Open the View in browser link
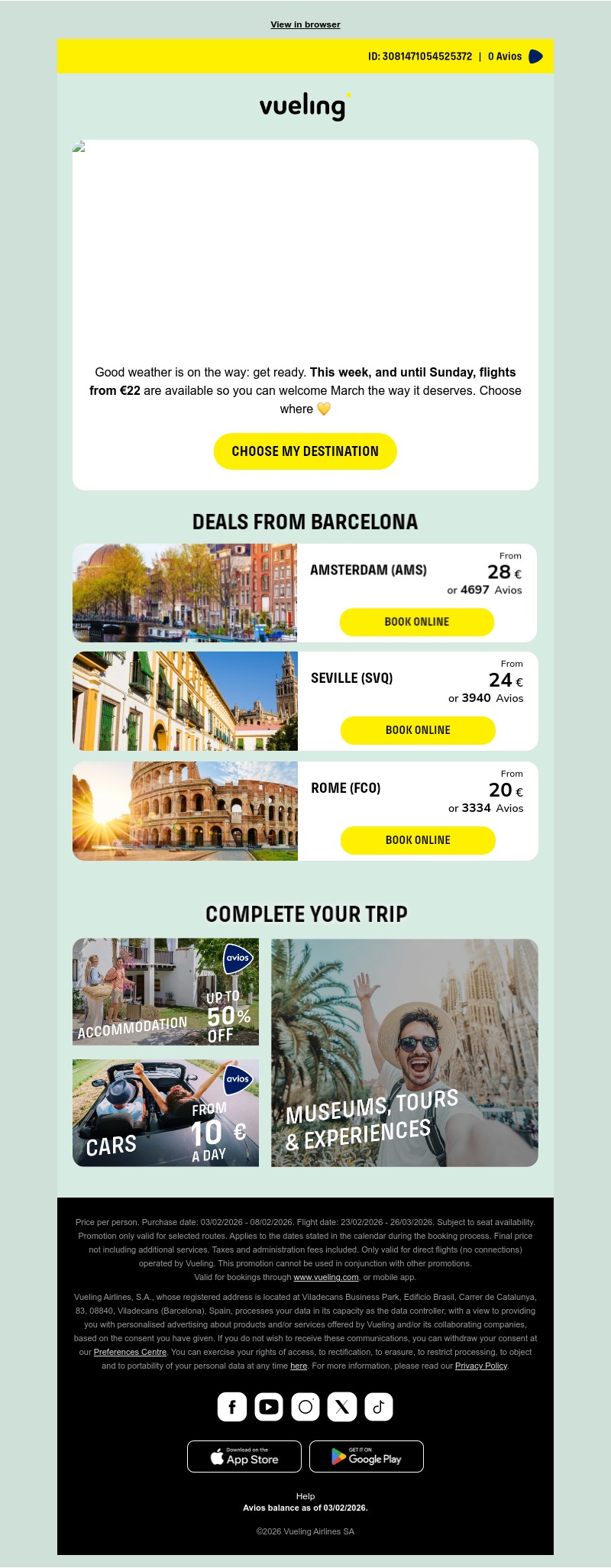Screen dimensions: 611x1568 tap(305, 24)
